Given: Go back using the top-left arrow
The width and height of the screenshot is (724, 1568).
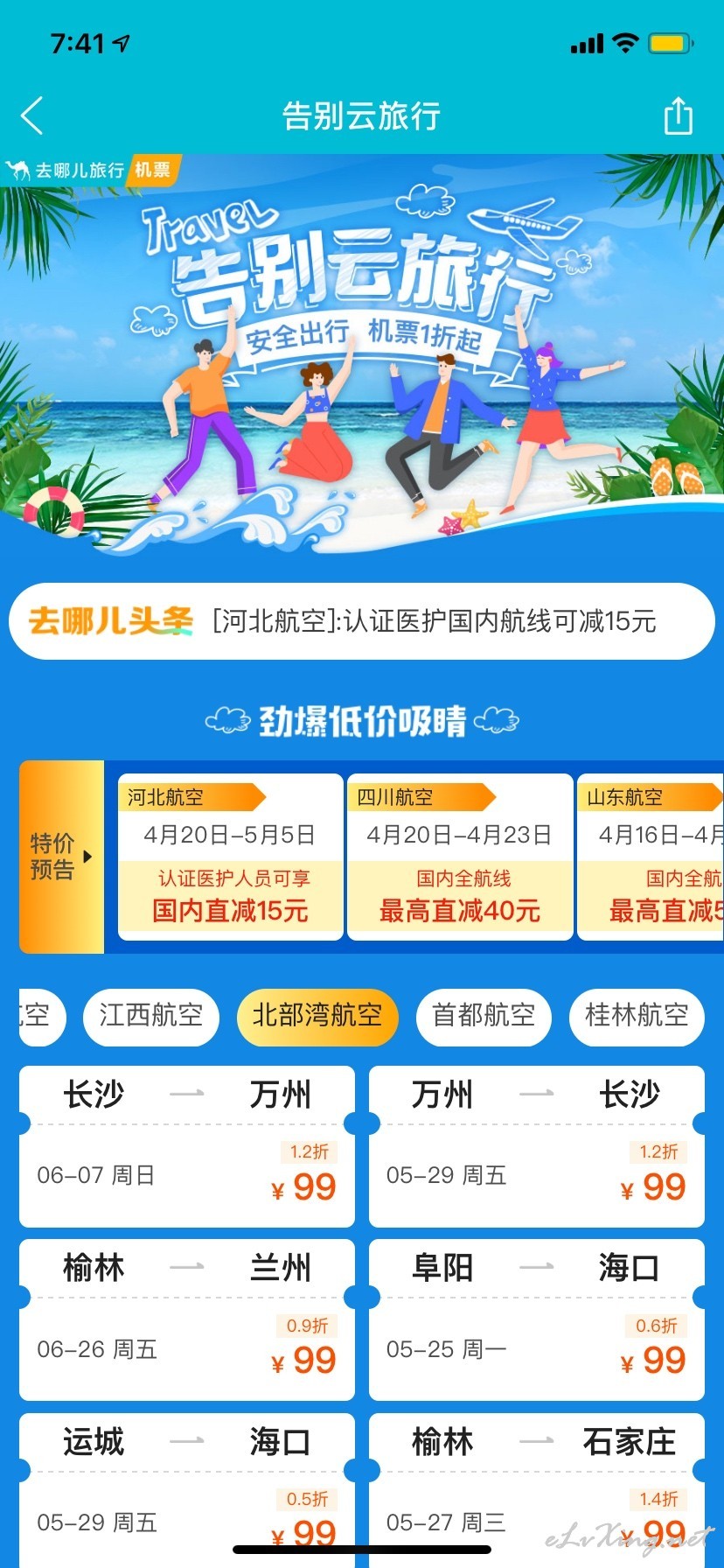Looking at the screenshot, I should 32,115.
